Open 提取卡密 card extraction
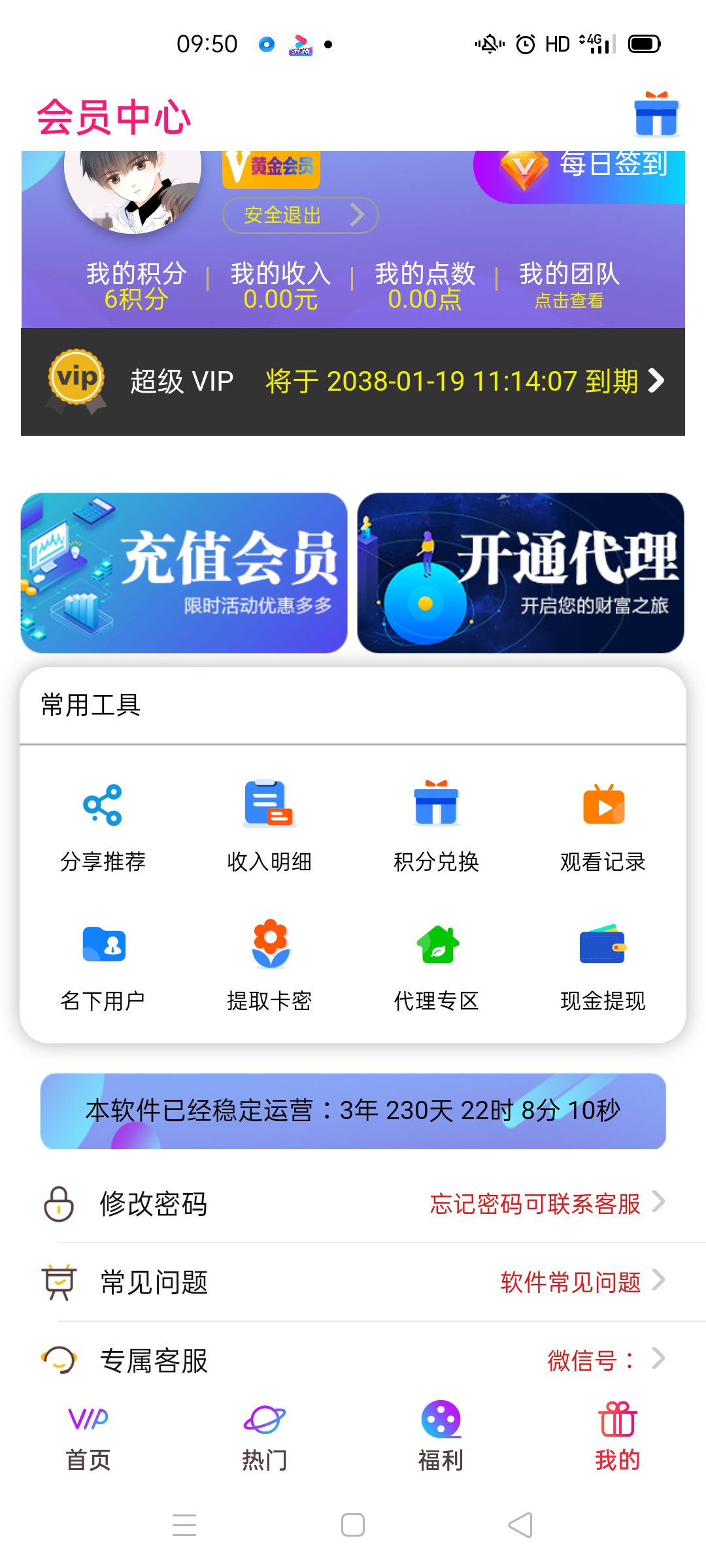 [x=269, y=944]
